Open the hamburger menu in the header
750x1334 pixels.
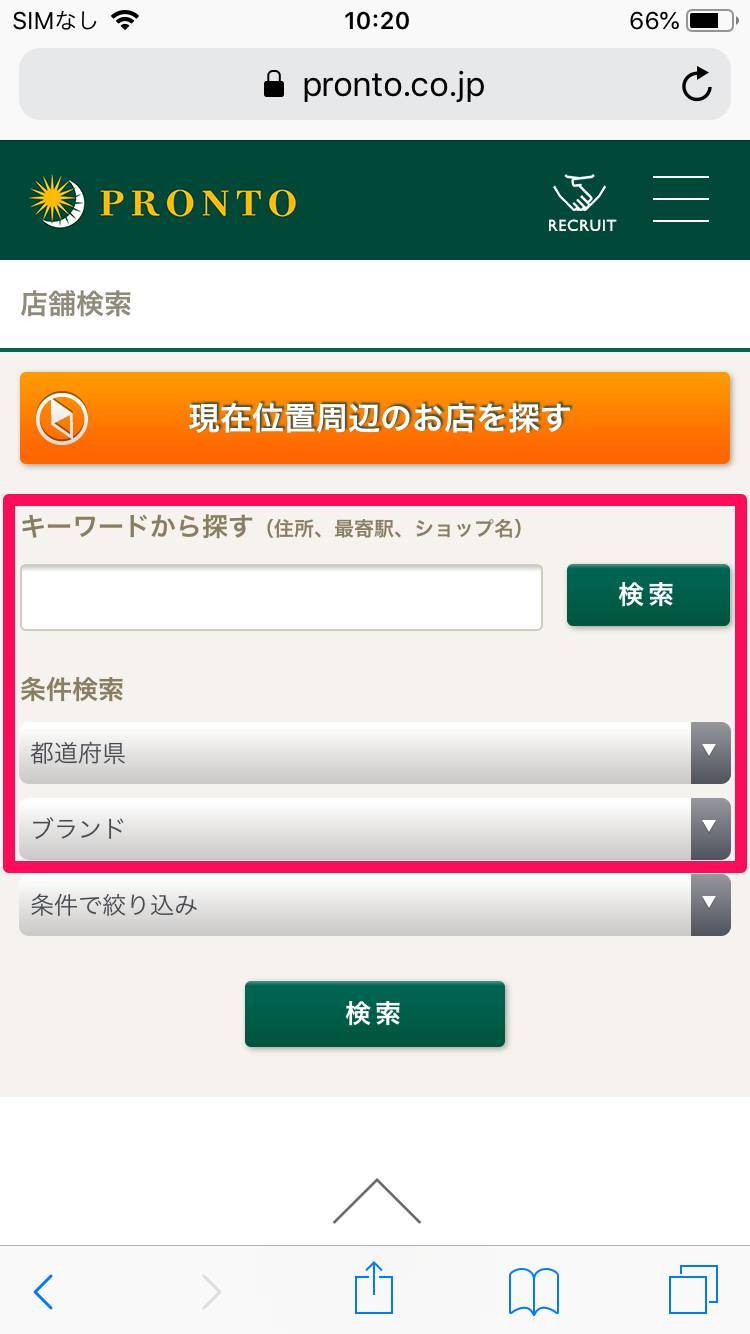pyautogui.click(x=681, y=199)
